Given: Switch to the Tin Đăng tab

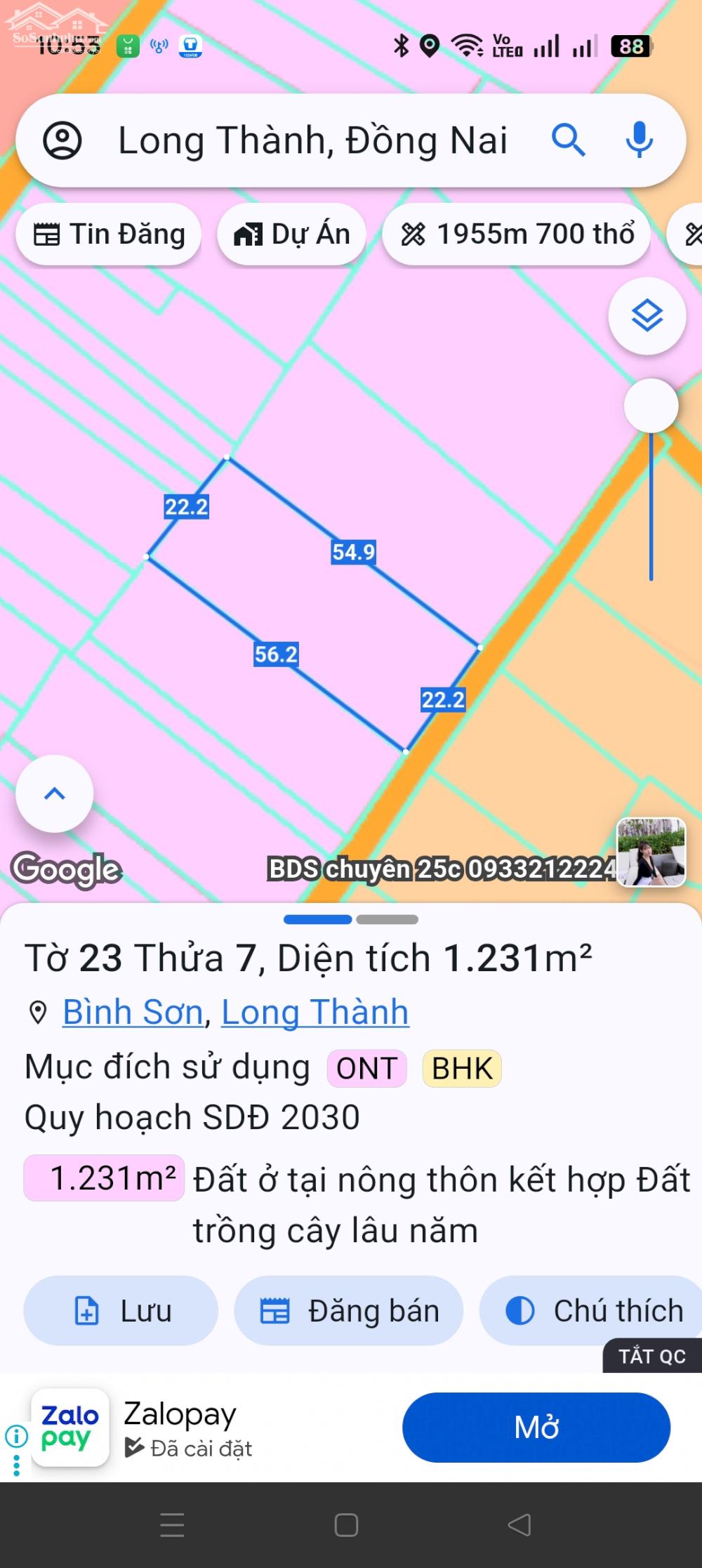Looking at the screenshot, I should point(109,234).
